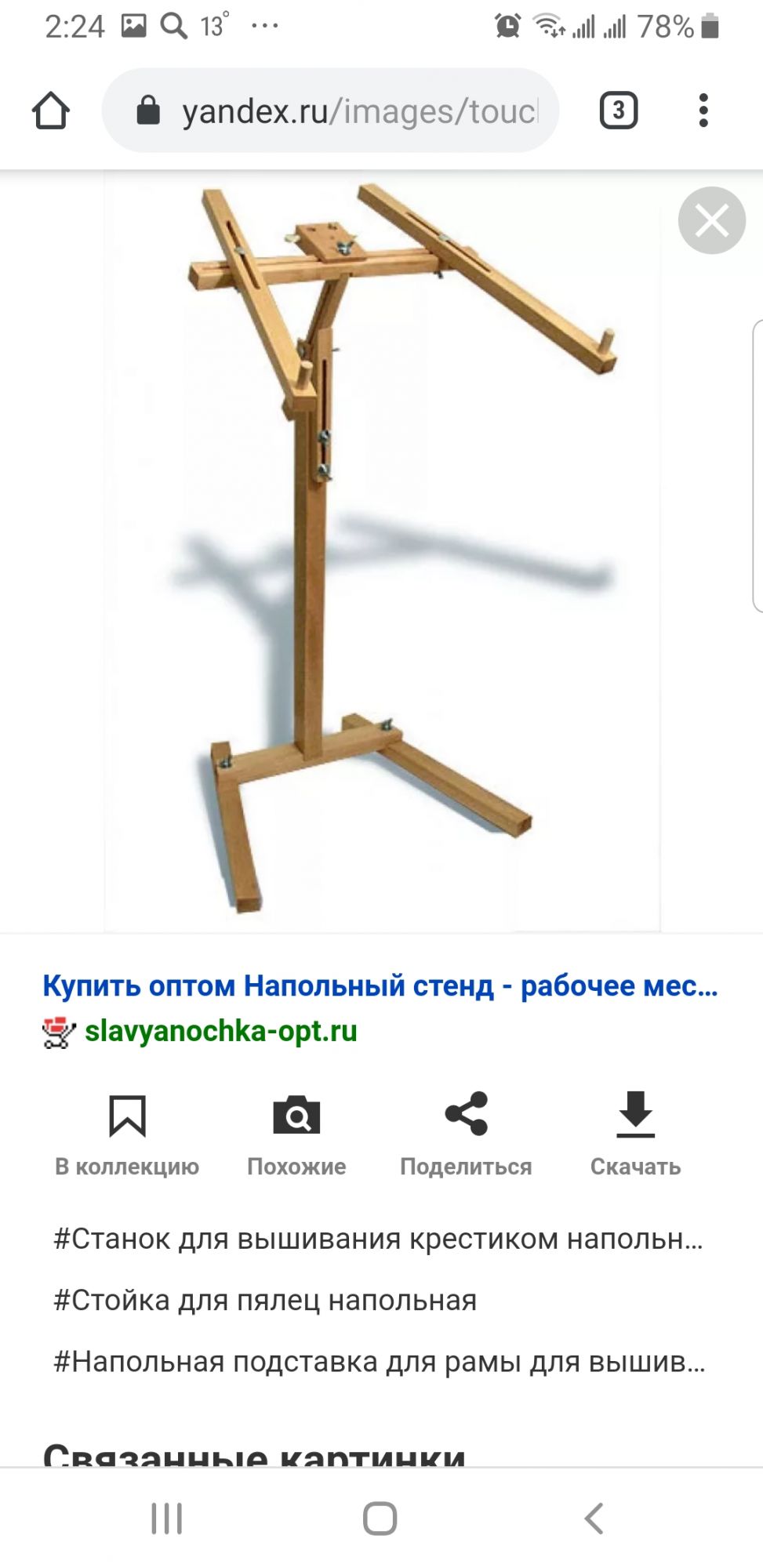Find similar images with Похожие
This screenshot has height=1568, width=763.
tap(296, 1133)
